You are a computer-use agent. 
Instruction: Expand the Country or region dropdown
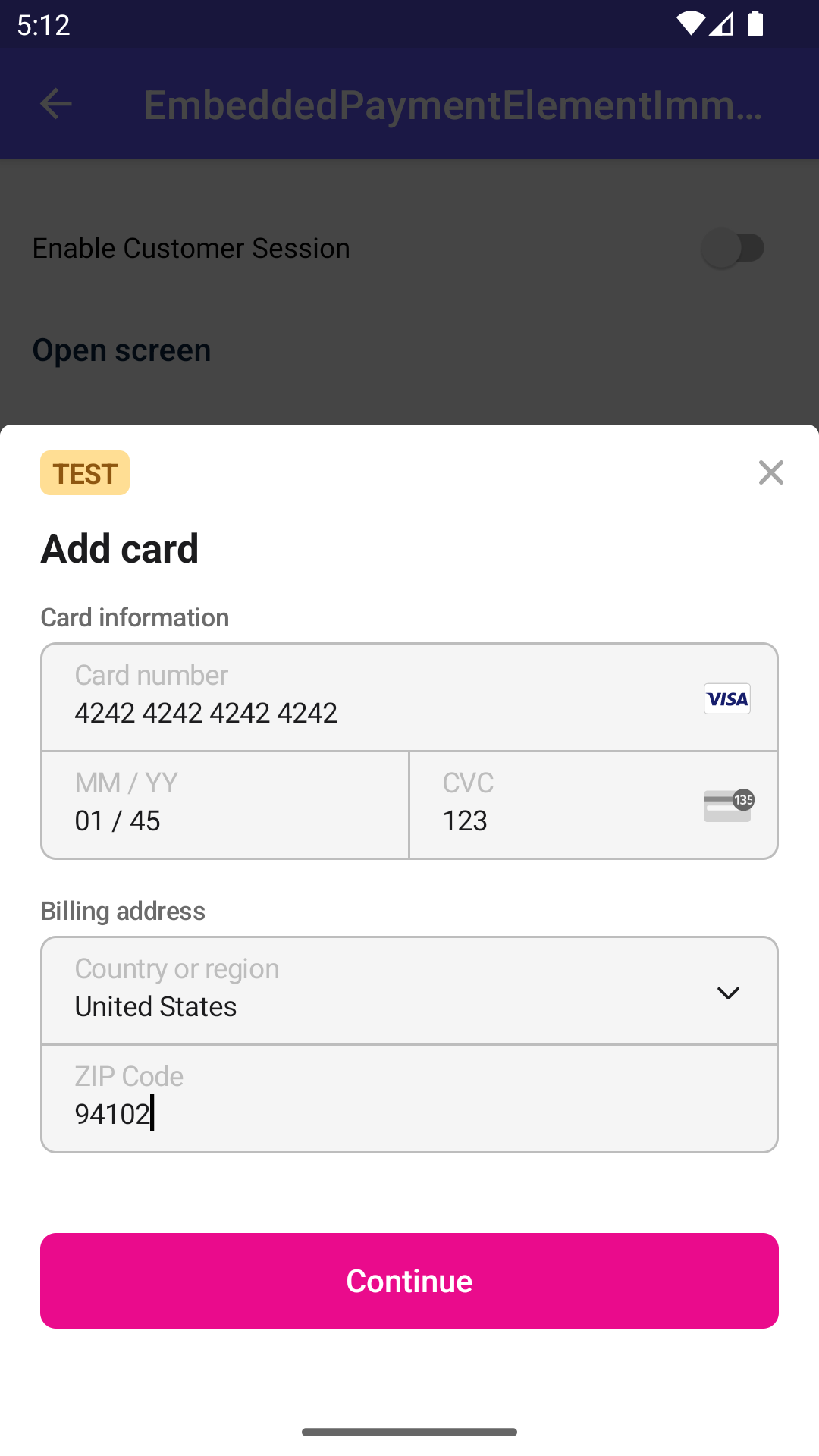(x=409, y=991)
